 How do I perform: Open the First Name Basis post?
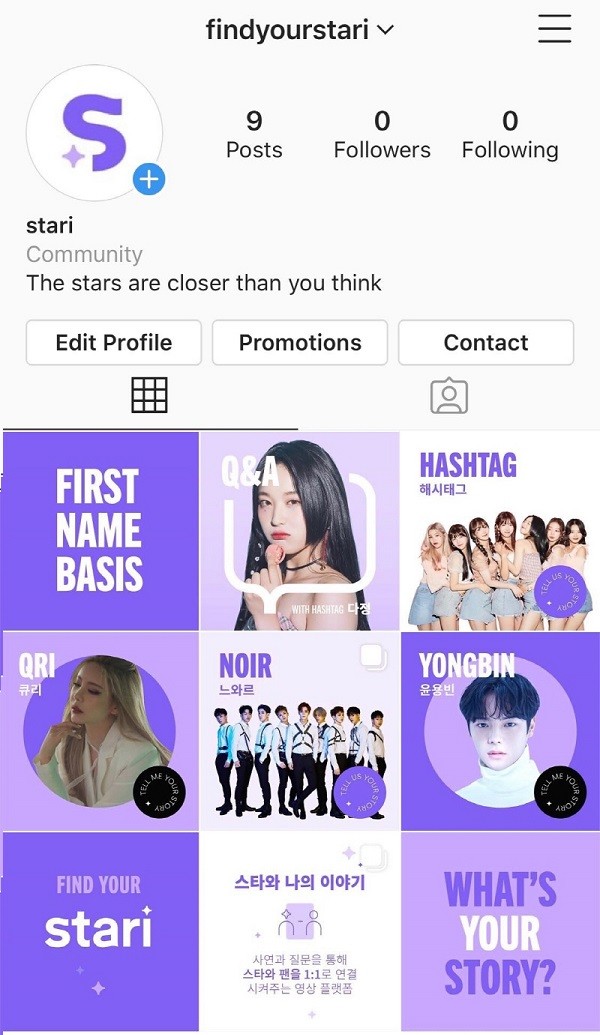pyautogui.click(x=100, y=531)
